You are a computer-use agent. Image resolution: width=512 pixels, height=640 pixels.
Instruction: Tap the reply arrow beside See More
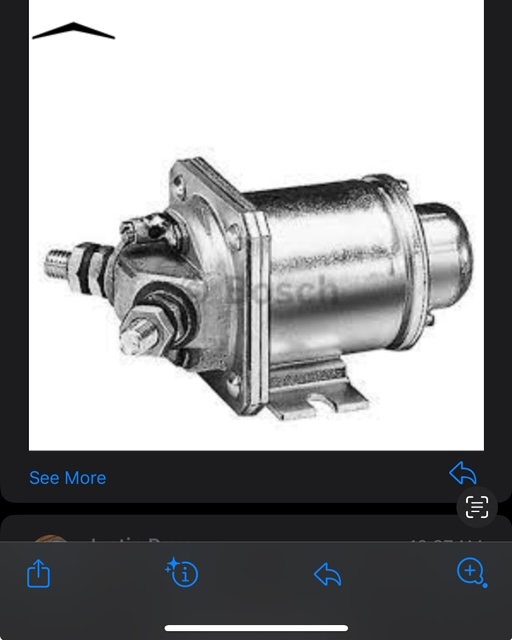[463, 473]
